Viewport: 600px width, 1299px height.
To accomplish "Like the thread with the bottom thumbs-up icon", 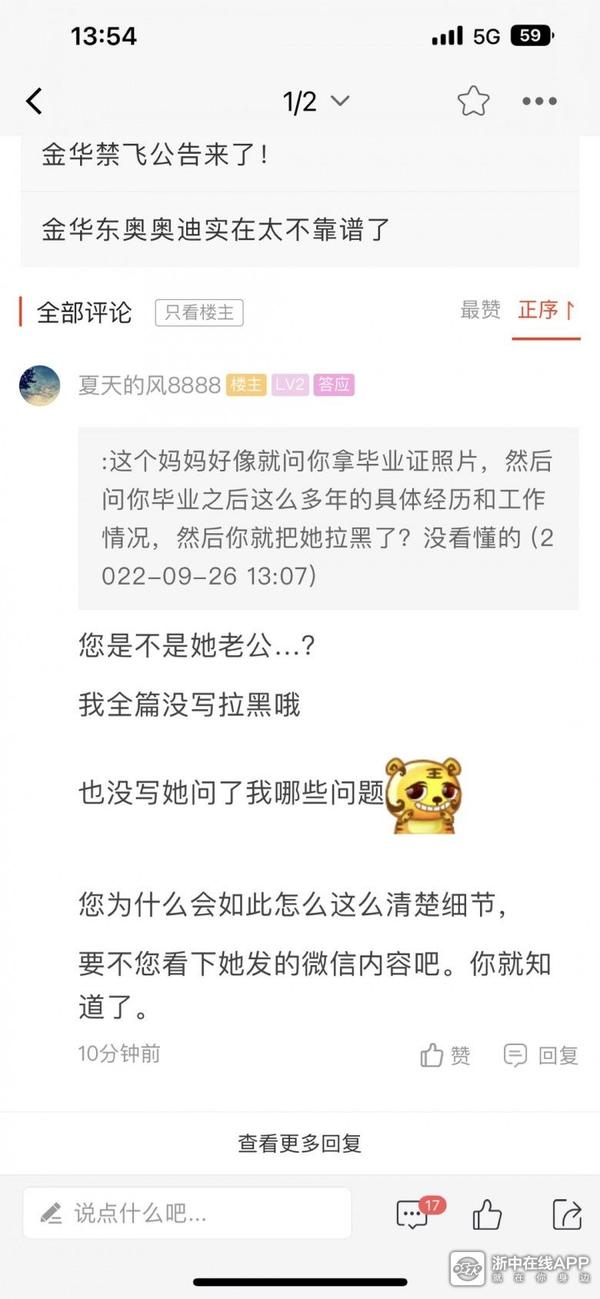I will 487,1215.
